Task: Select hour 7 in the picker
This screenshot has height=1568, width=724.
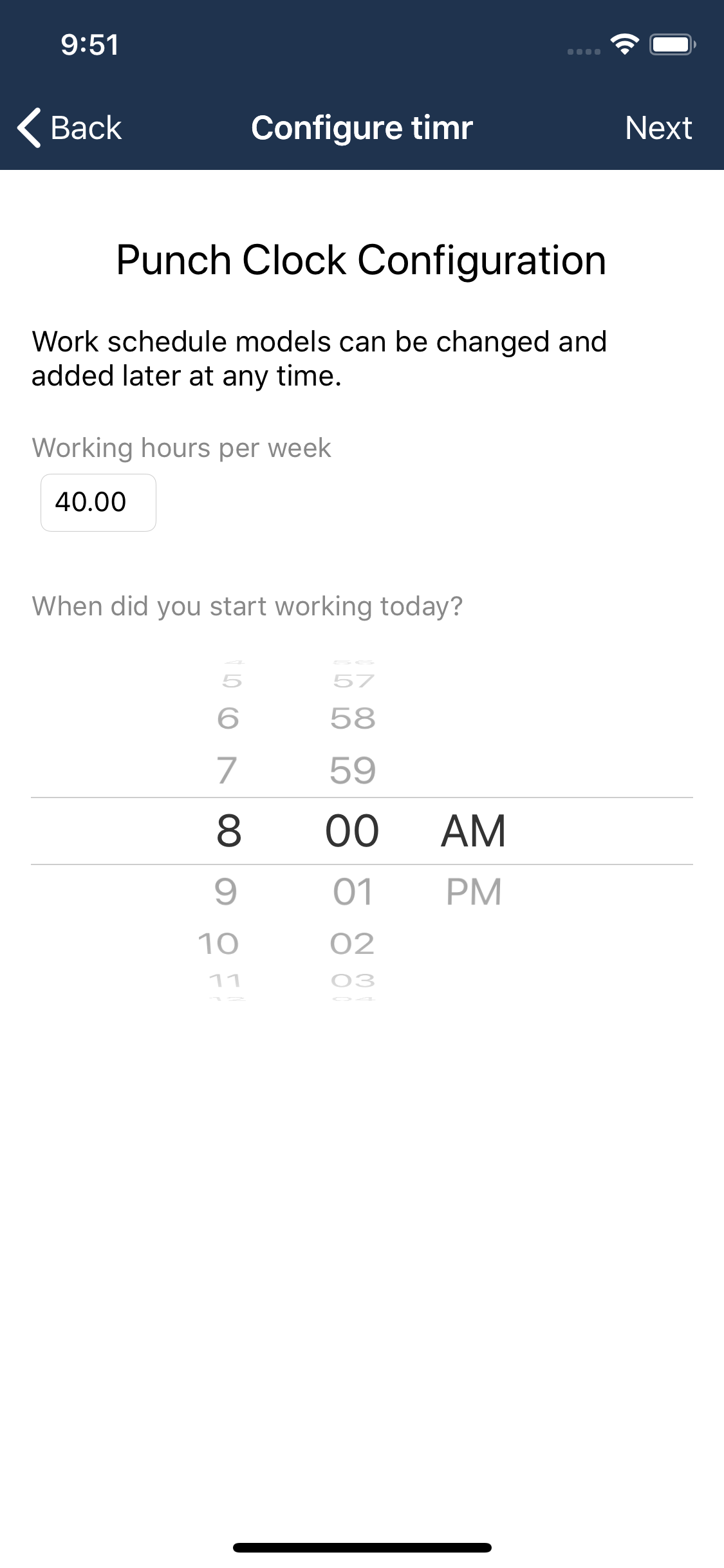Action: (227, 770)
